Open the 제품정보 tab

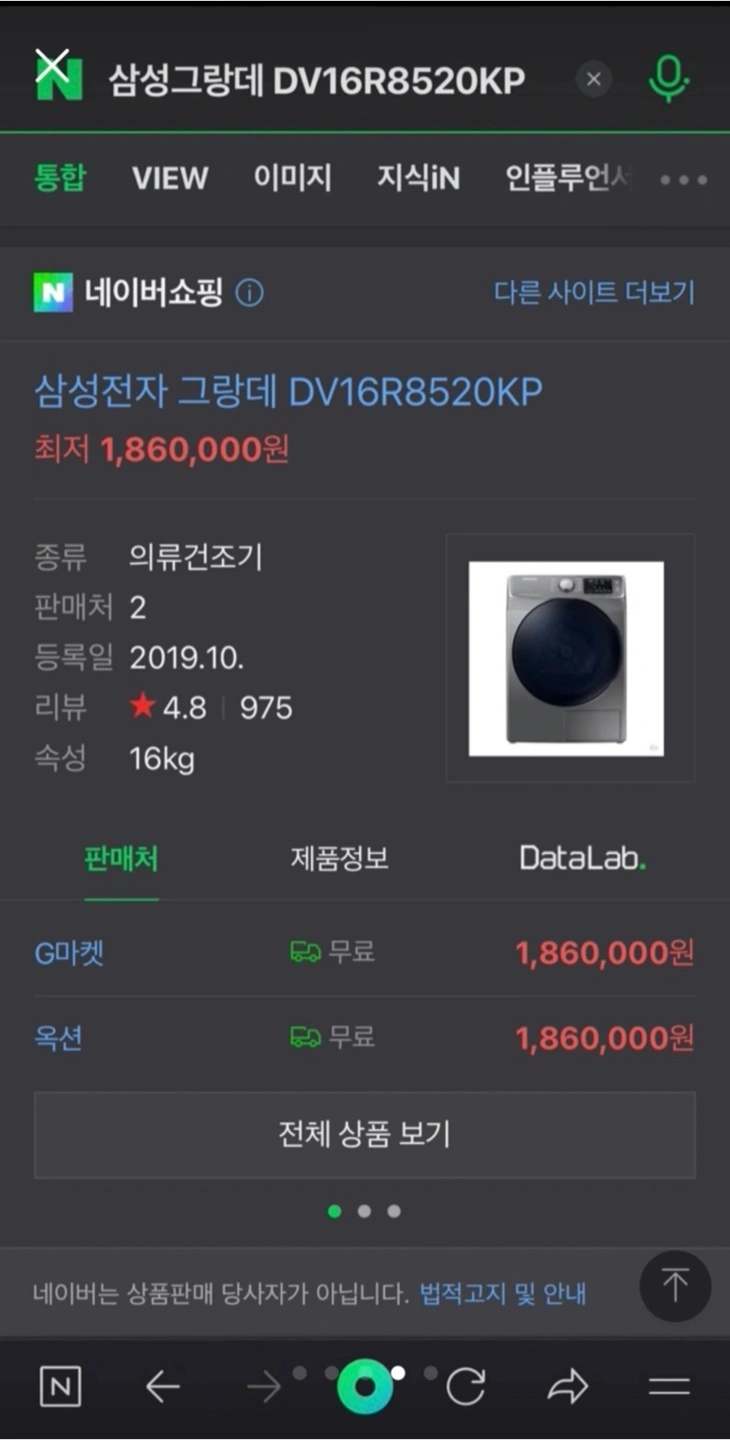(339, 858)
